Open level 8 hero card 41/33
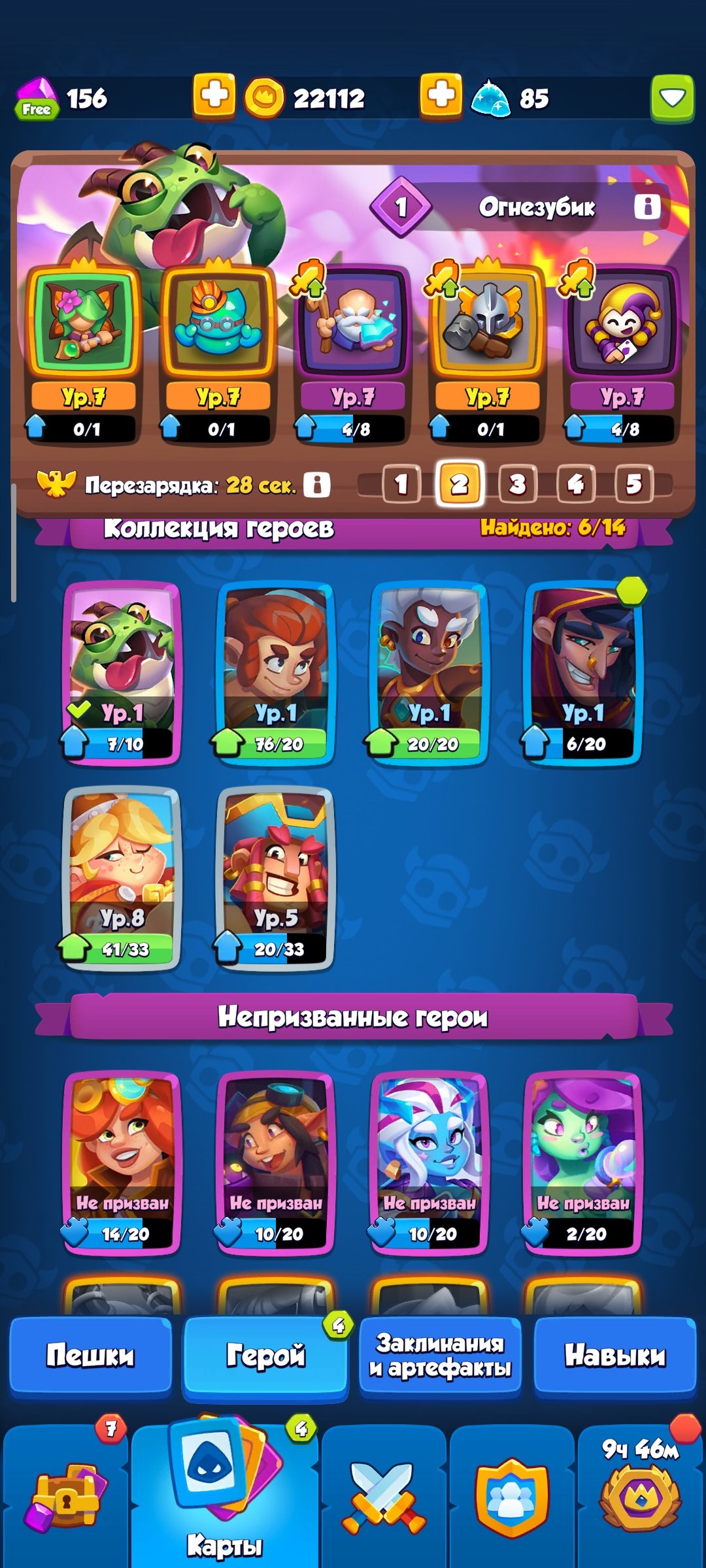Screen dimensions: 706x1568 (122, 877)
